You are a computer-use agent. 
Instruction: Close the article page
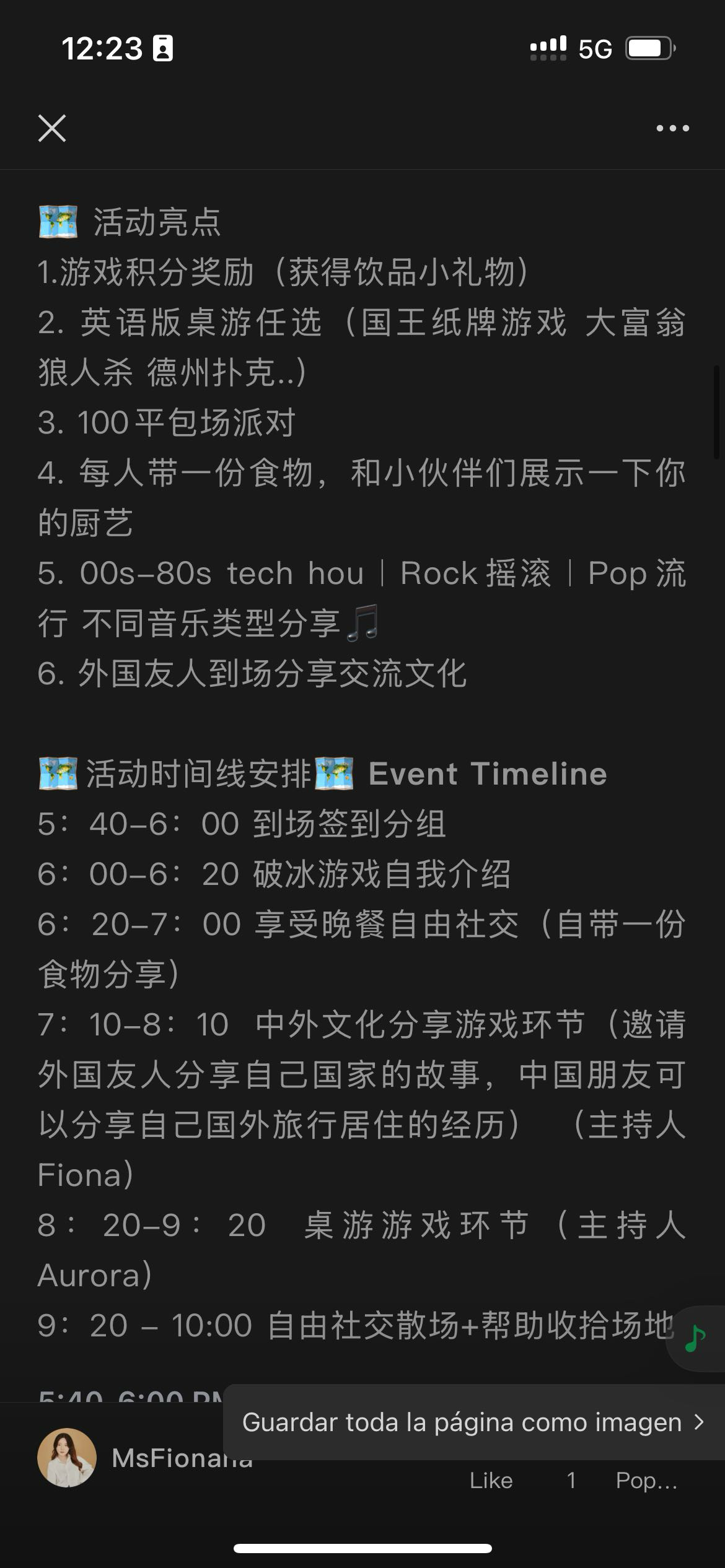52,128
